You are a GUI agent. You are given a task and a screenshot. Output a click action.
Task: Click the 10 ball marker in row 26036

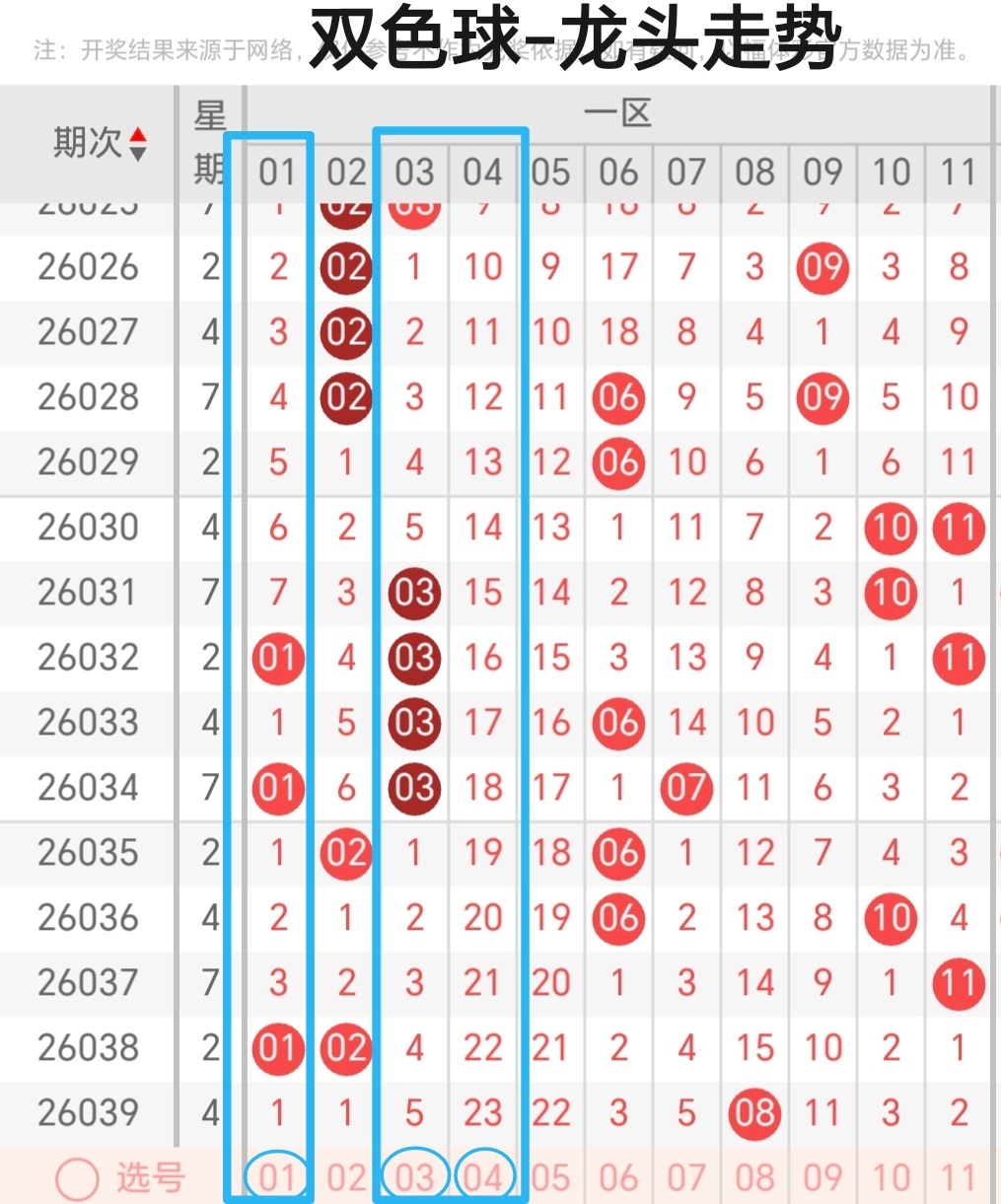(x=890, y=918)
